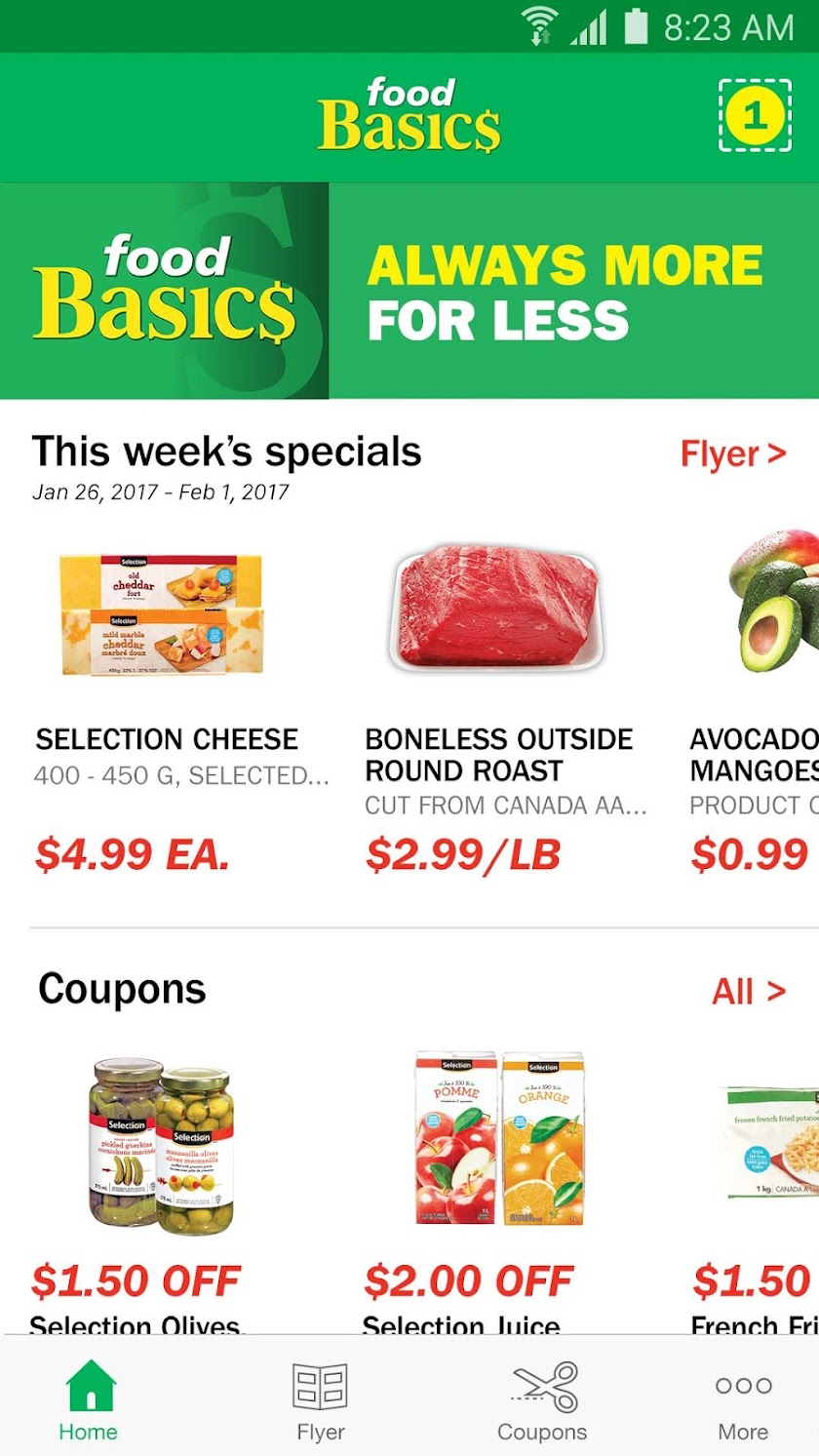This screenshot has height=1456, width=819.
Task: View all coupons via All link
Action: pyautogui.click(x=748, y=992)
